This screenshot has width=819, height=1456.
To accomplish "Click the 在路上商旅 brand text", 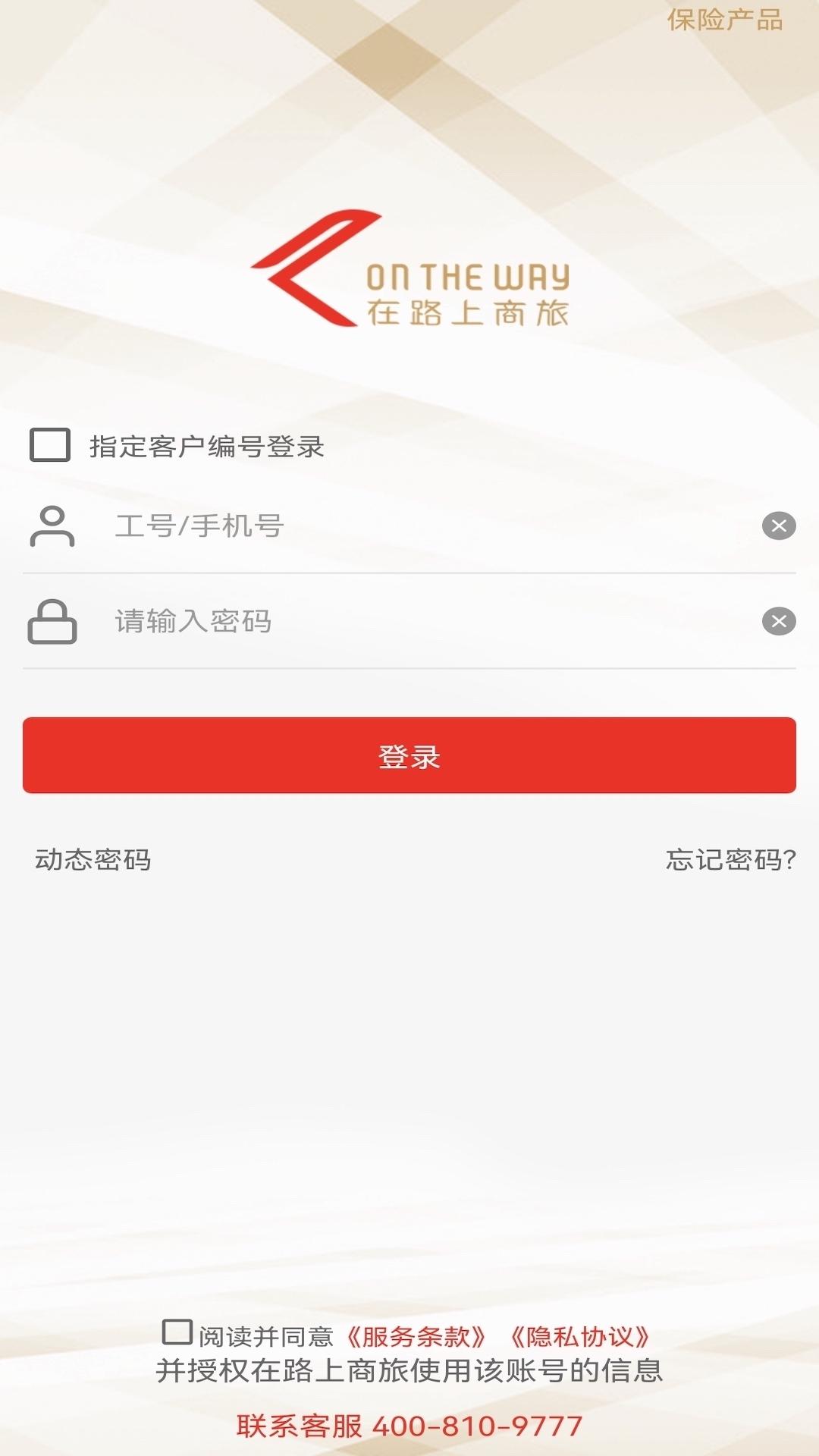I will click(x=470, y=311).
